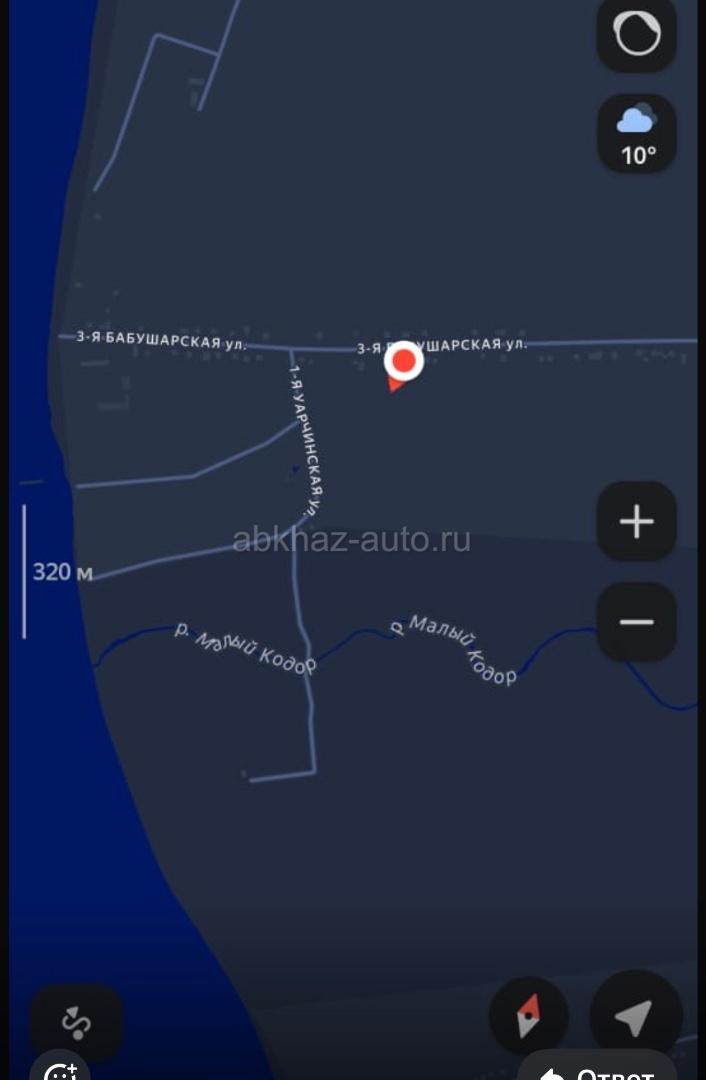Zoom out of the map
706x1080 pixels.
tap(637, 621)
